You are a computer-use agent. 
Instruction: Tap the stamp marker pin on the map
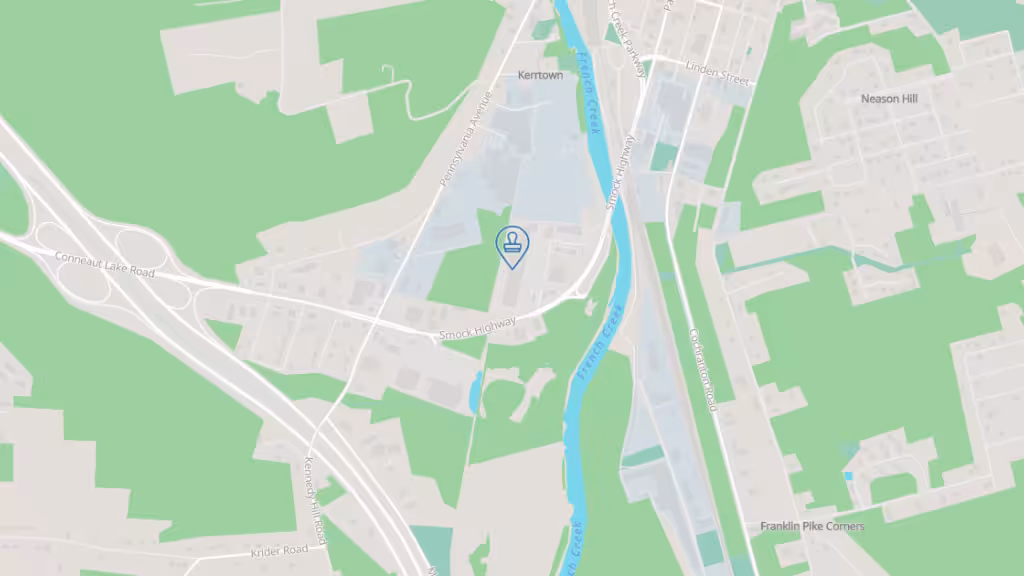click(x=513, y=245)
